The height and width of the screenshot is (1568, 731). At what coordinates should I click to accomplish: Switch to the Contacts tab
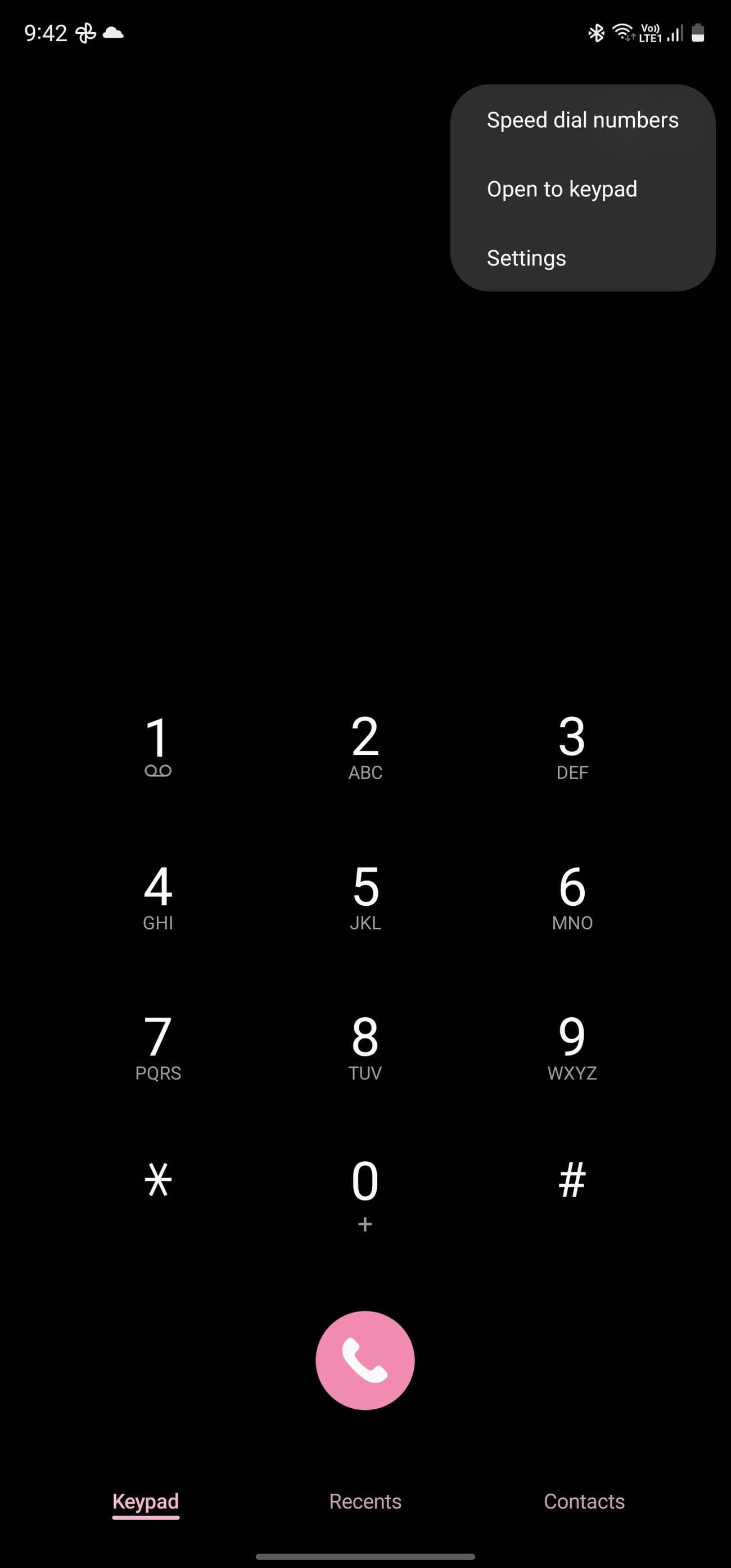(584, 1501)
